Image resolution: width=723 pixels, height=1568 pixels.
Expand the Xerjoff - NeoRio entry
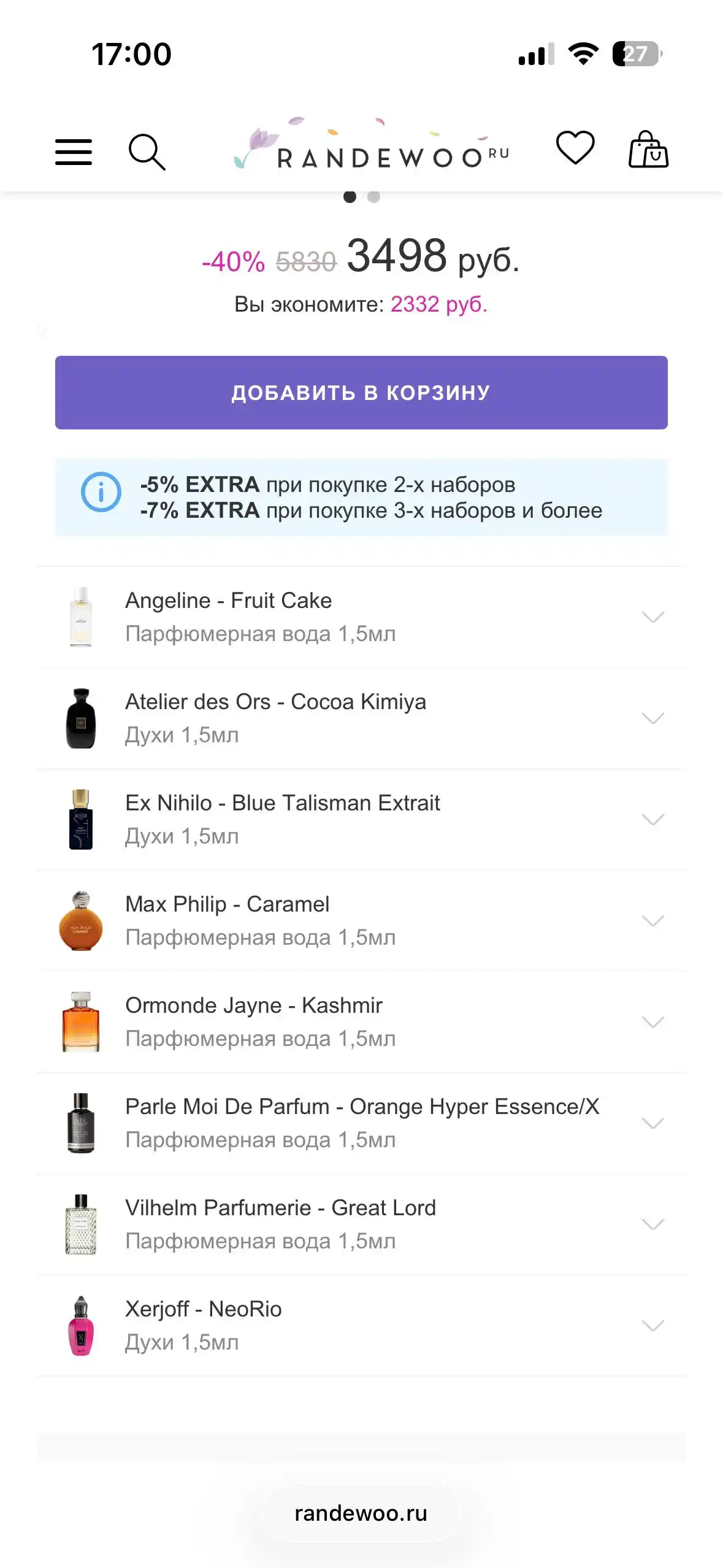click(654, 1324)
